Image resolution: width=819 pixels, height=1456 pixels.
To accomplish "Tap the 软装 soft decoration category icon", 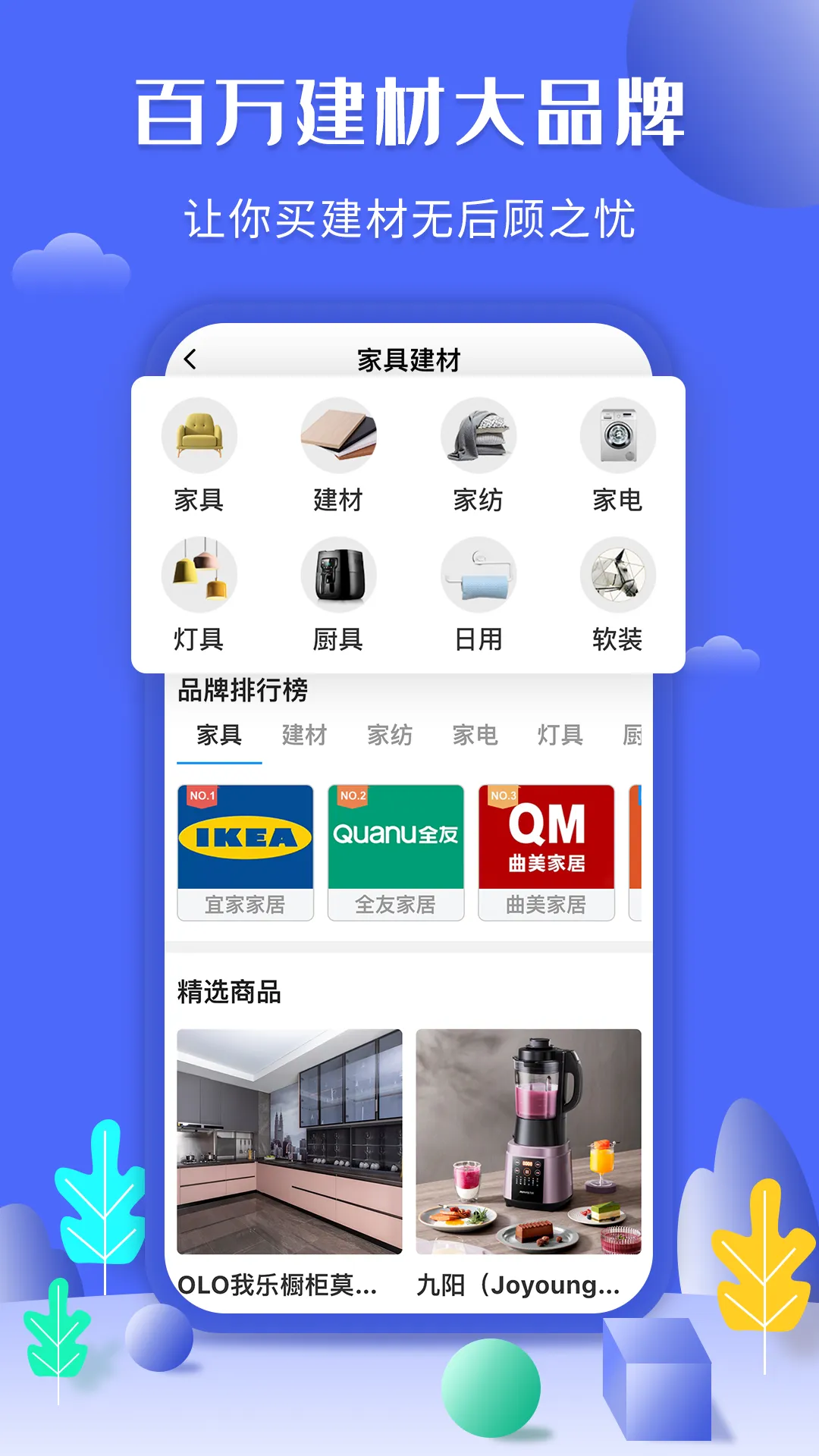I will [x=618, y=576].
